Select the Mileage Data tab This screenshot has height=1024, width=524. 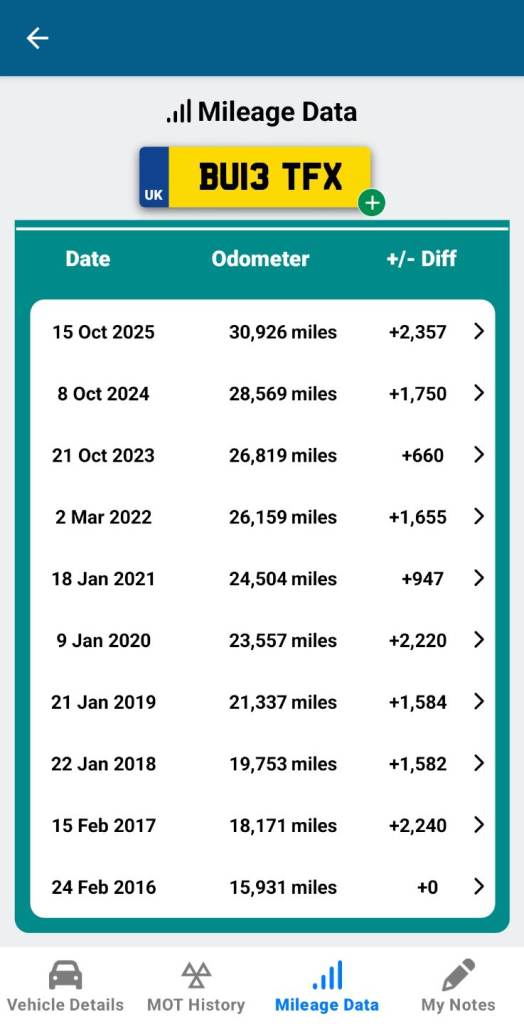pyautogui.click(x=327, y=985)
